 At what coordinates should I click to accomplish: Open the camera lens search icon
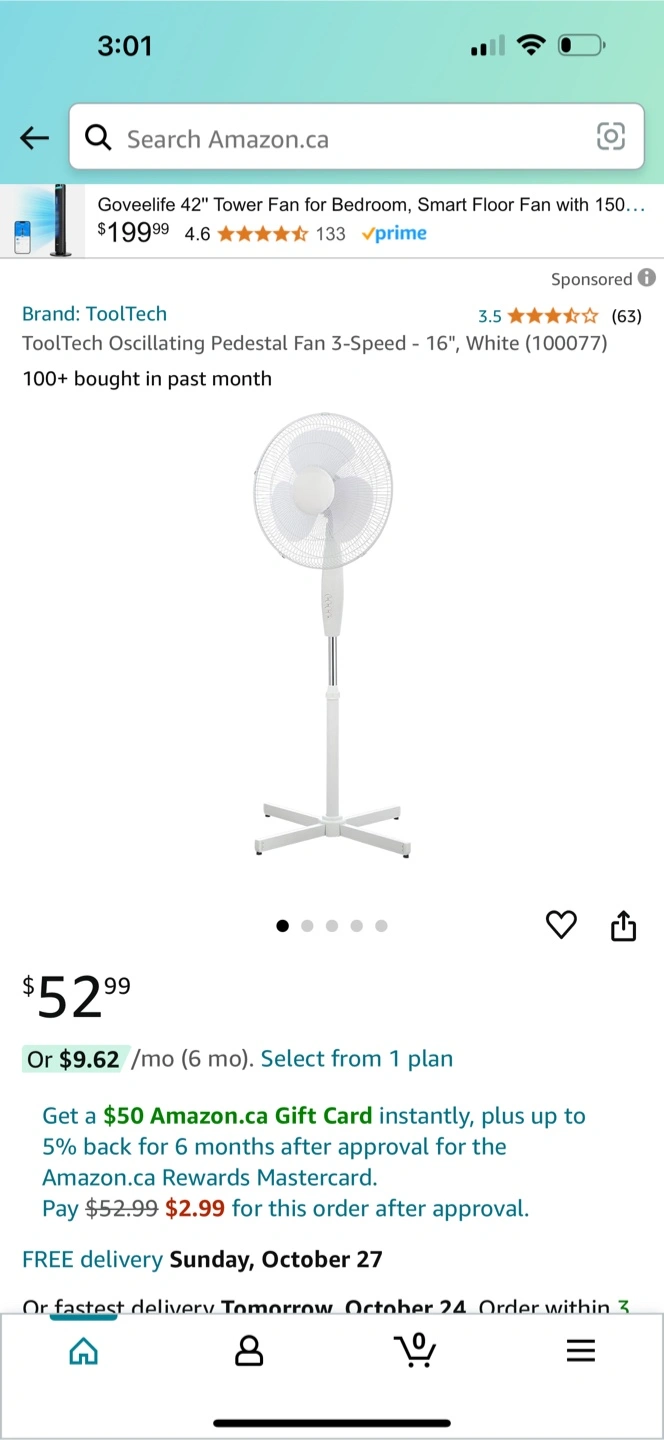[610, 137]
